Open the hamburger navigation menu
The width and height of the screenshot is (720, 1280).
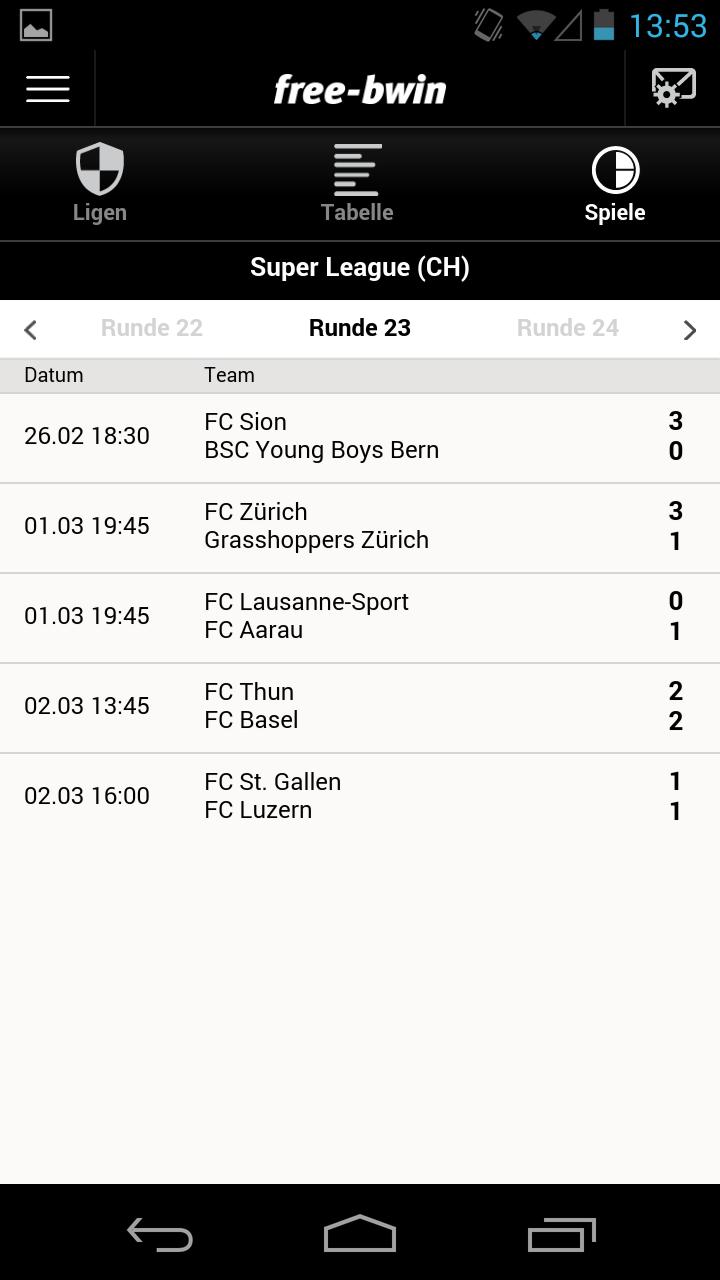click(x=47, y=89)
